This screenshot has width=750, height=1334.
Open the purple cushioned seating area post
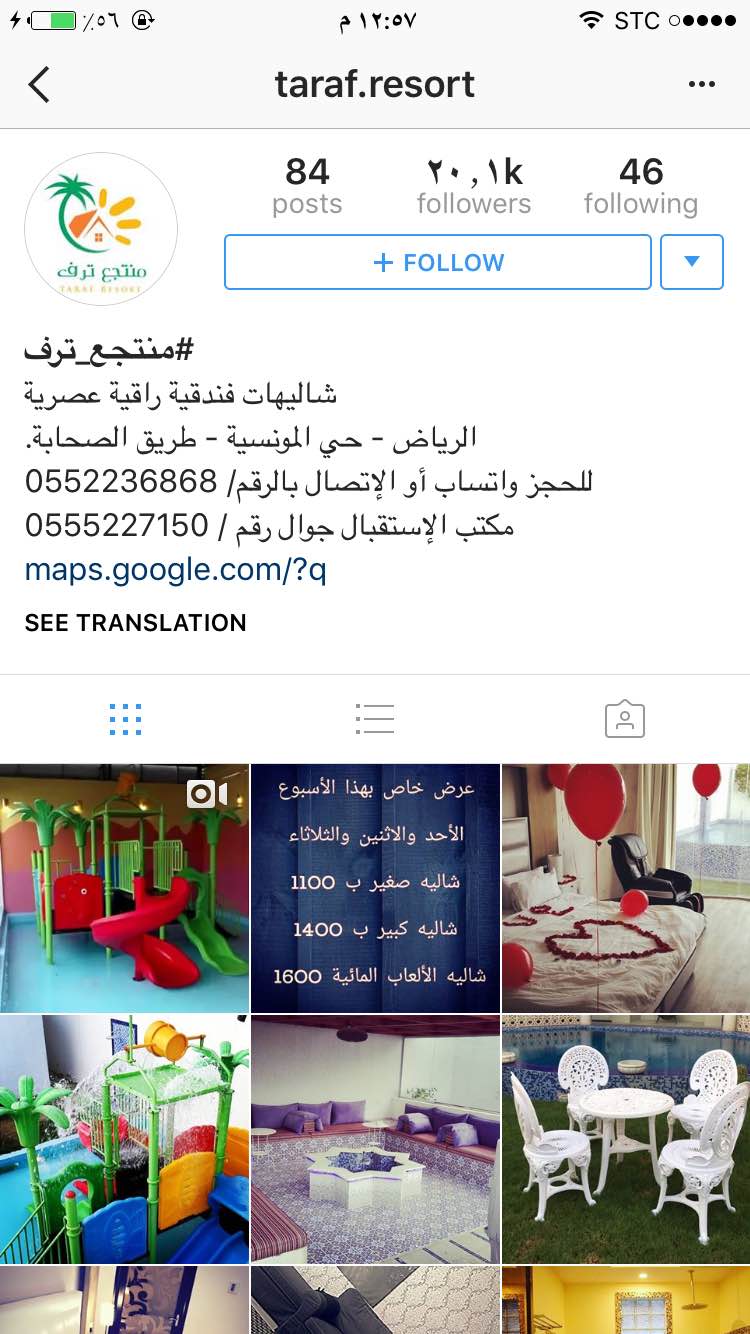(375, 1139)
